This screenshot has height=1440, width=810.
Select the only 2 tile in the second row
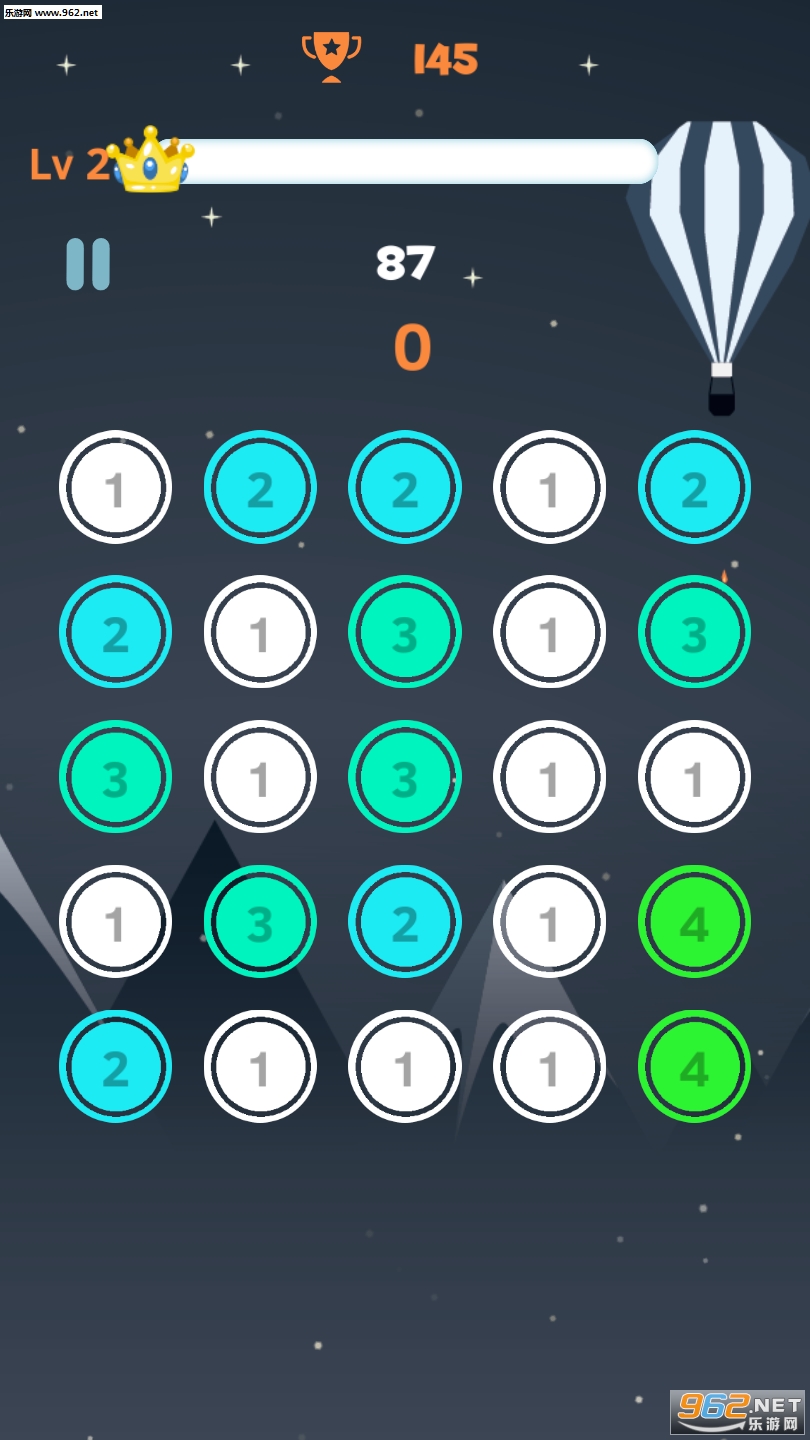point(115,632)
